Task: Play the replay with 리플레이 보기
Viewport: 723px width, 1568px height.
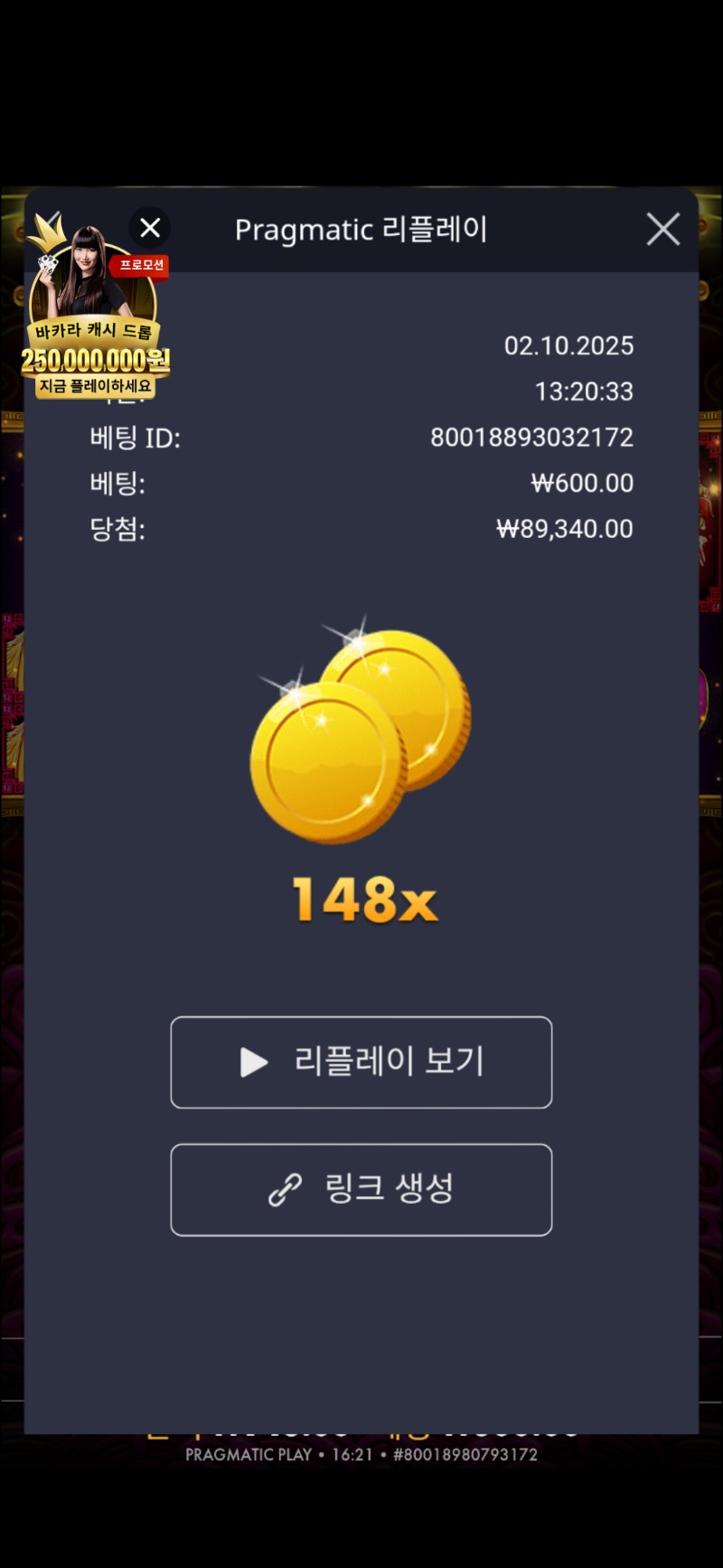Action: click(x=361, y=1063)
